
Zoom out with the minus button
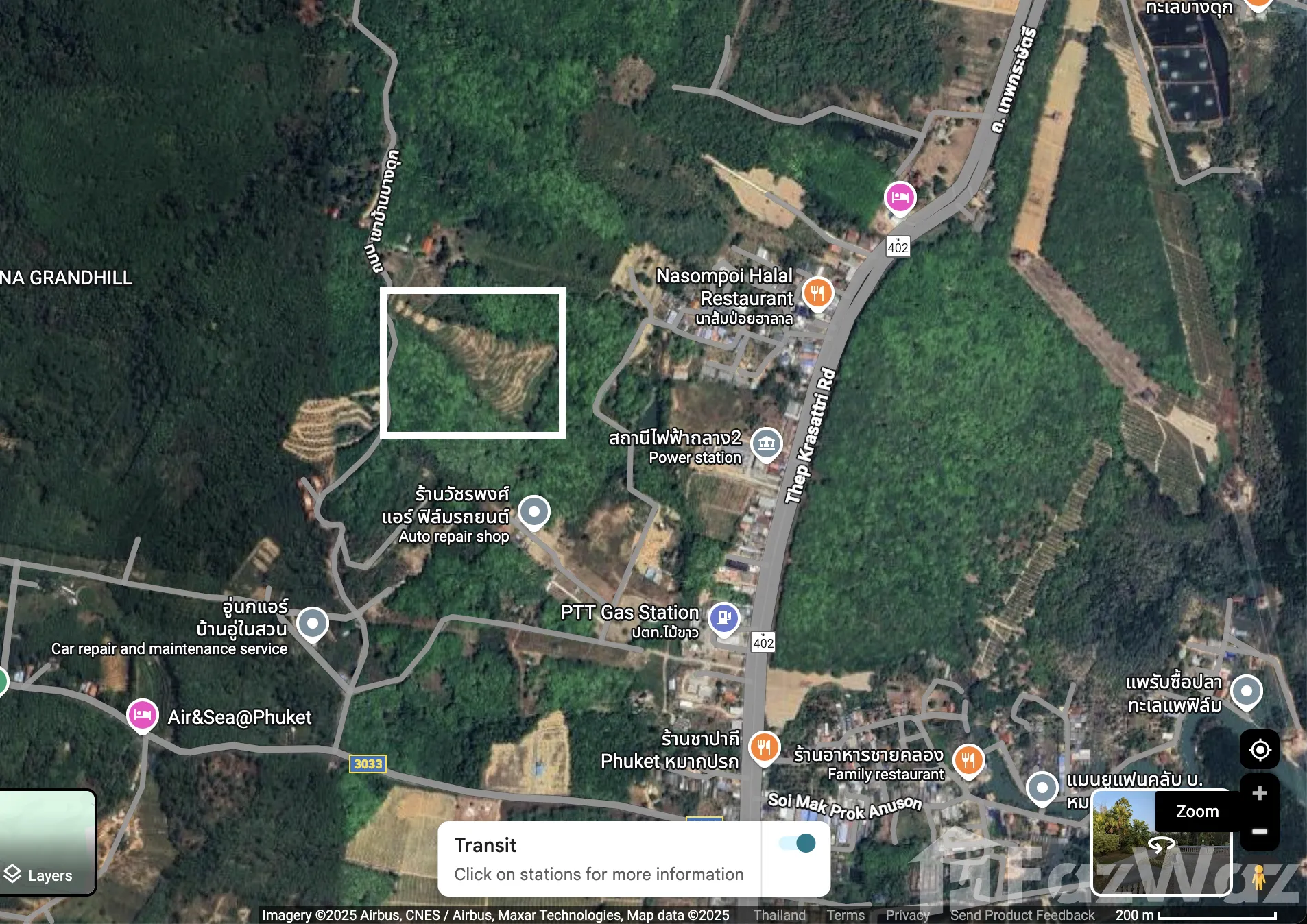1259,831
